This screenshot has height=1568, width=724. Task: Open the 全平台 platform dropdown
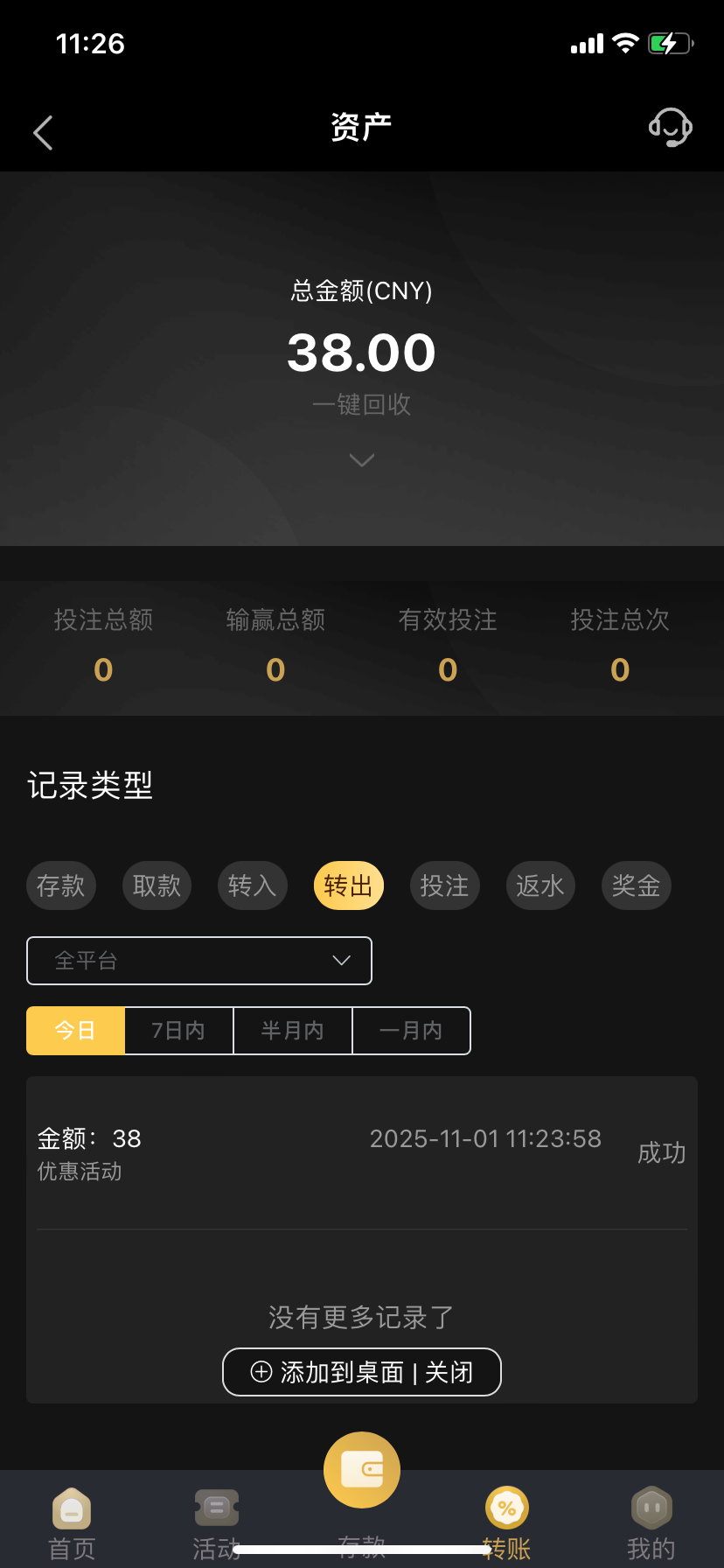point(199,960)
